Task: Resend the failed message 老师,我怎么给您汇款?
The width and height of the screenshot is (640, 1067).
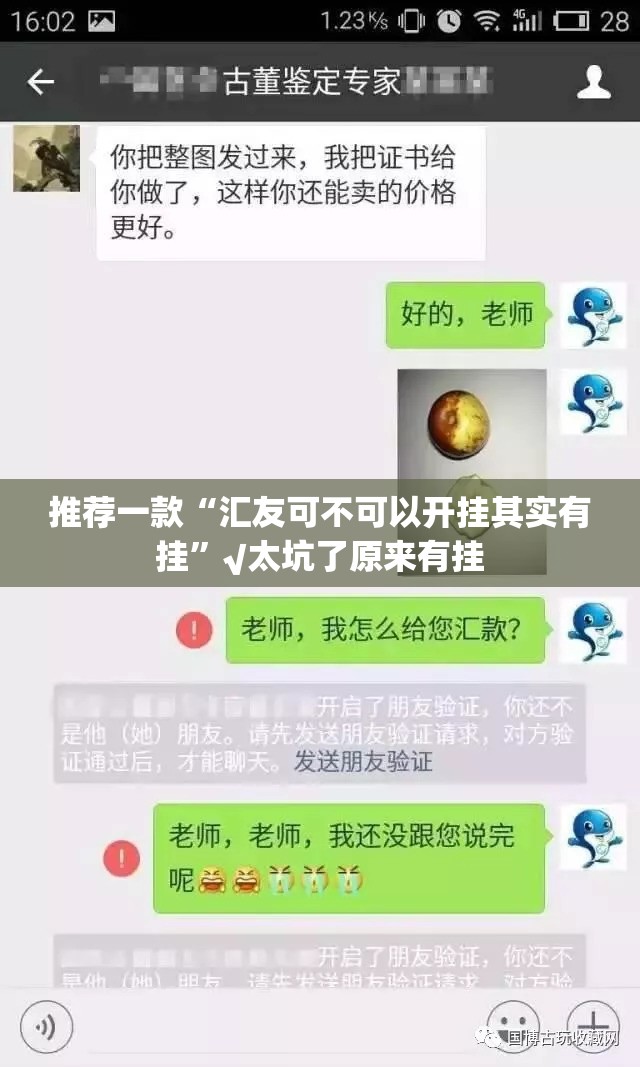Action: [x=194, y=629]
